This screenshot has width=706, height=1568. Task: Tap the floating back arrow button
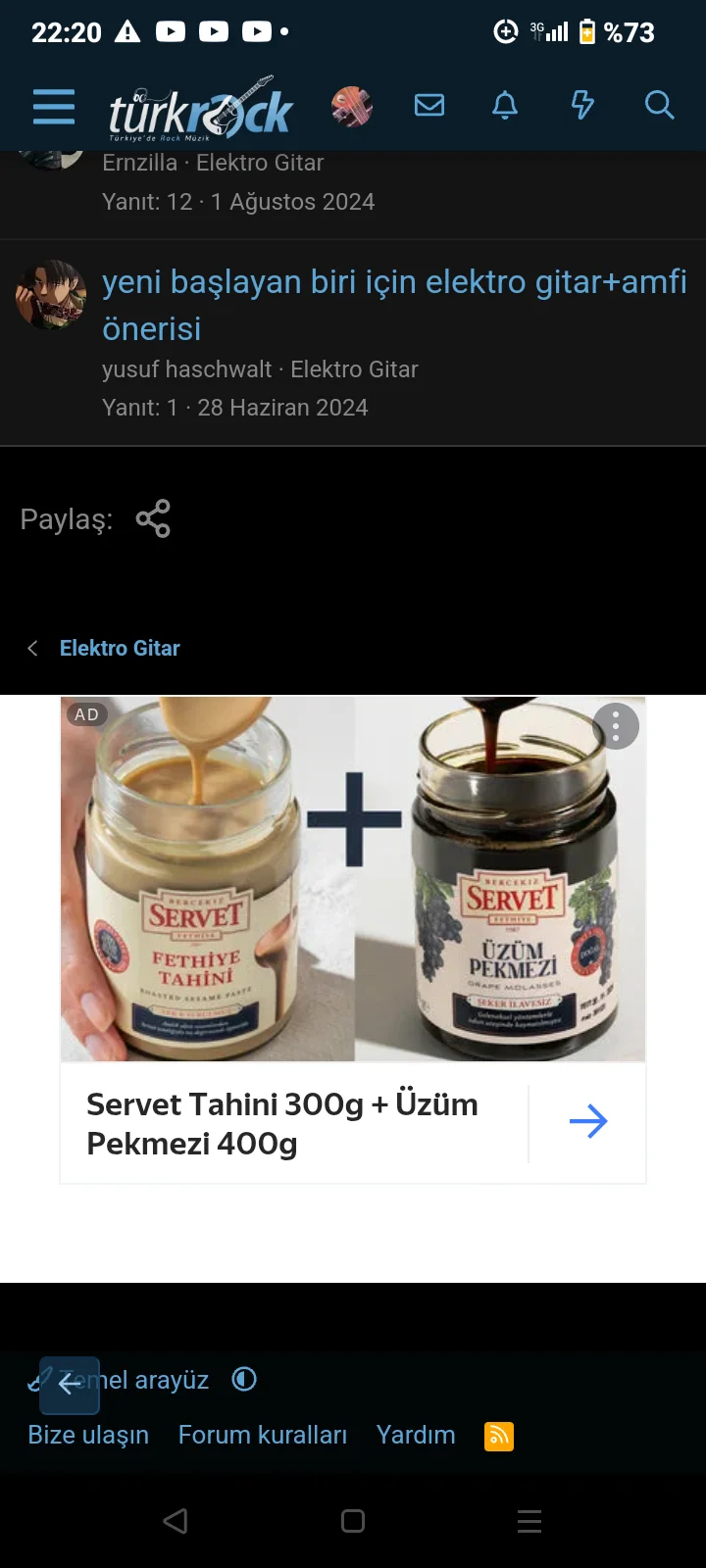(x=69, y=1384)
